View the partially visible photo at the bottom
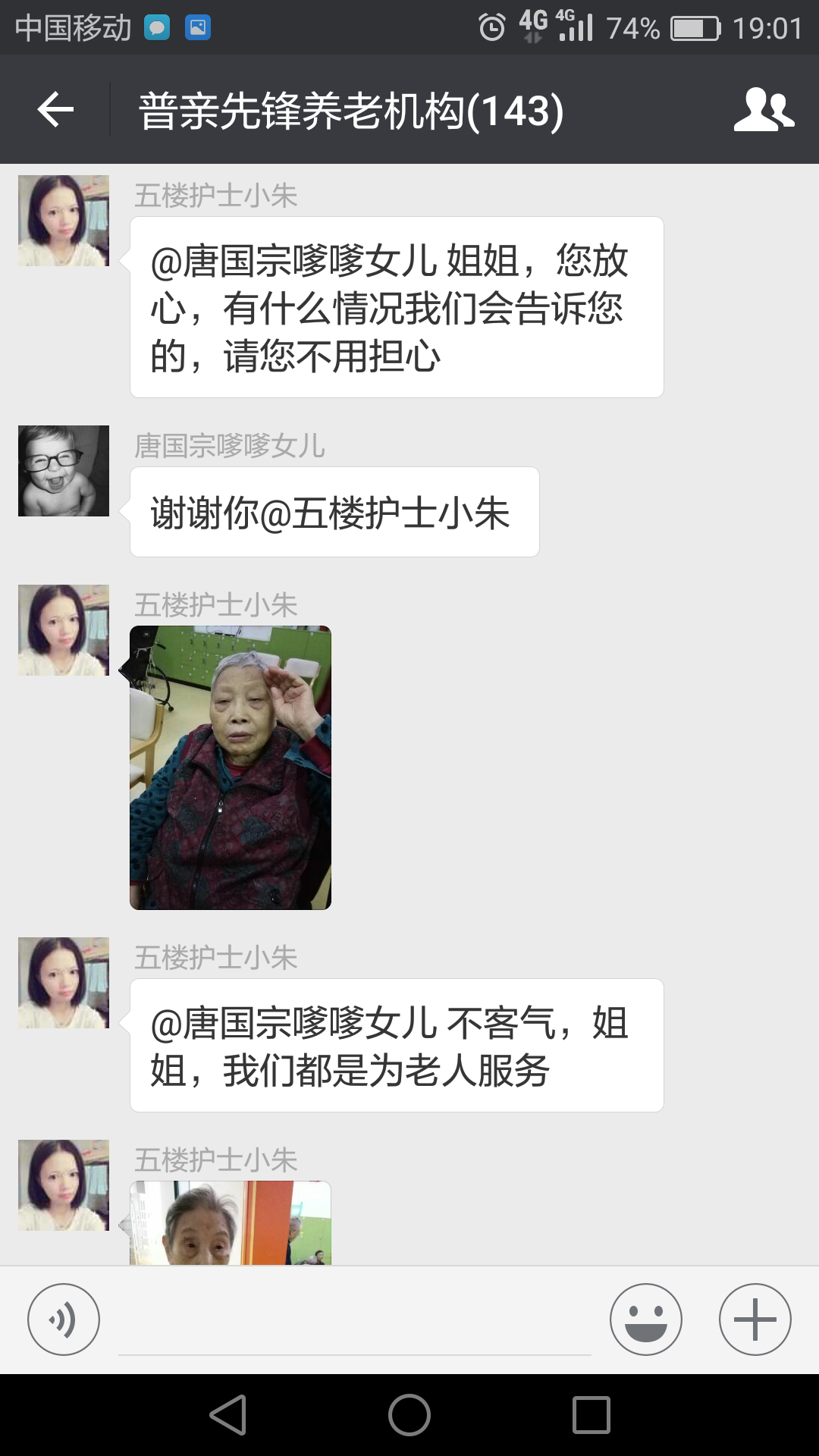Screen dimensions: 819x1456 (231, 1223)
